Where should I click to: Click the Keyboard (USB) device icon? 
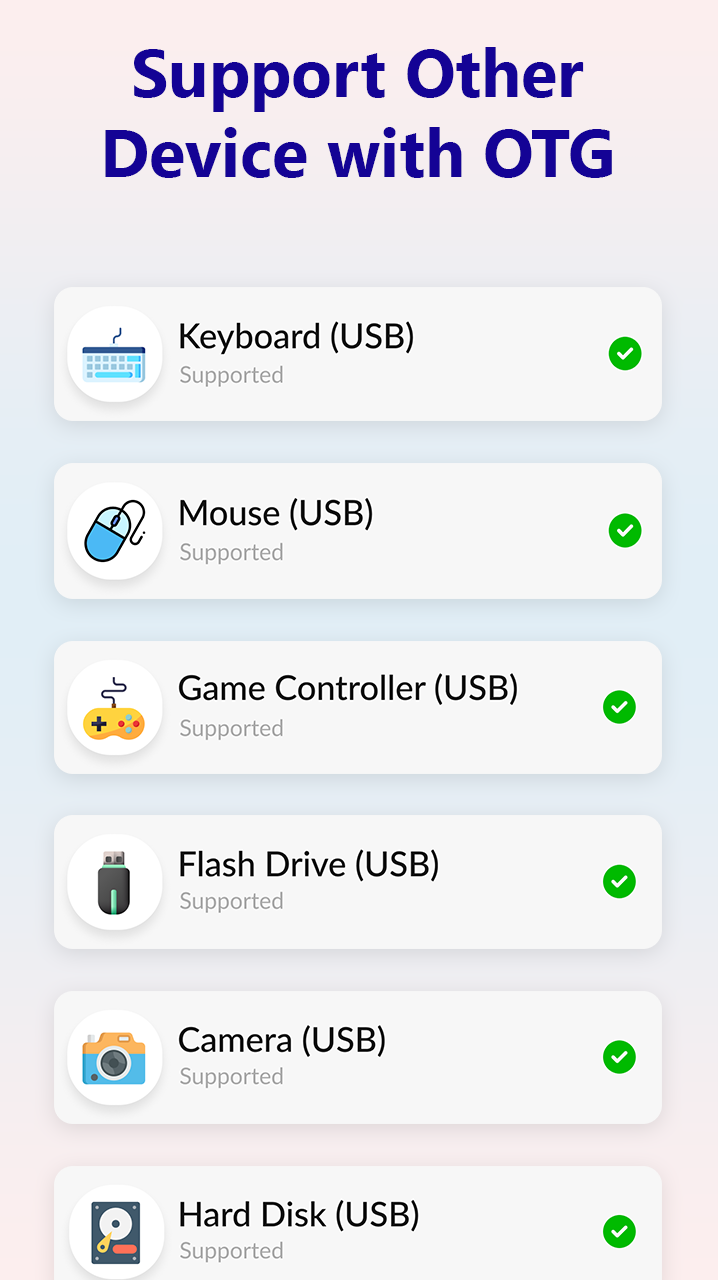(114, 354)
